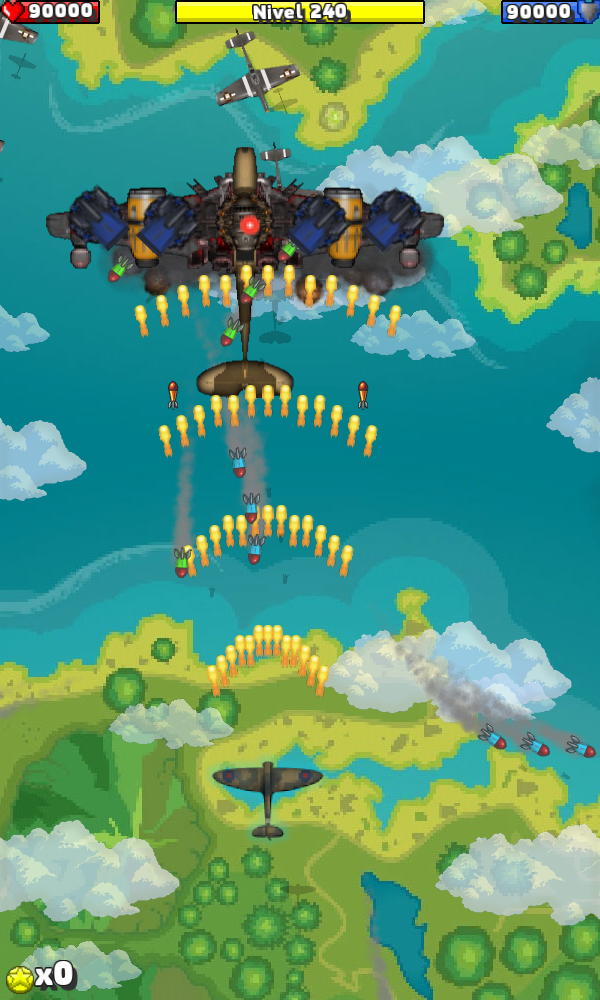Tap the star special item button
The image size is (600, 1000).
(20, 977)
